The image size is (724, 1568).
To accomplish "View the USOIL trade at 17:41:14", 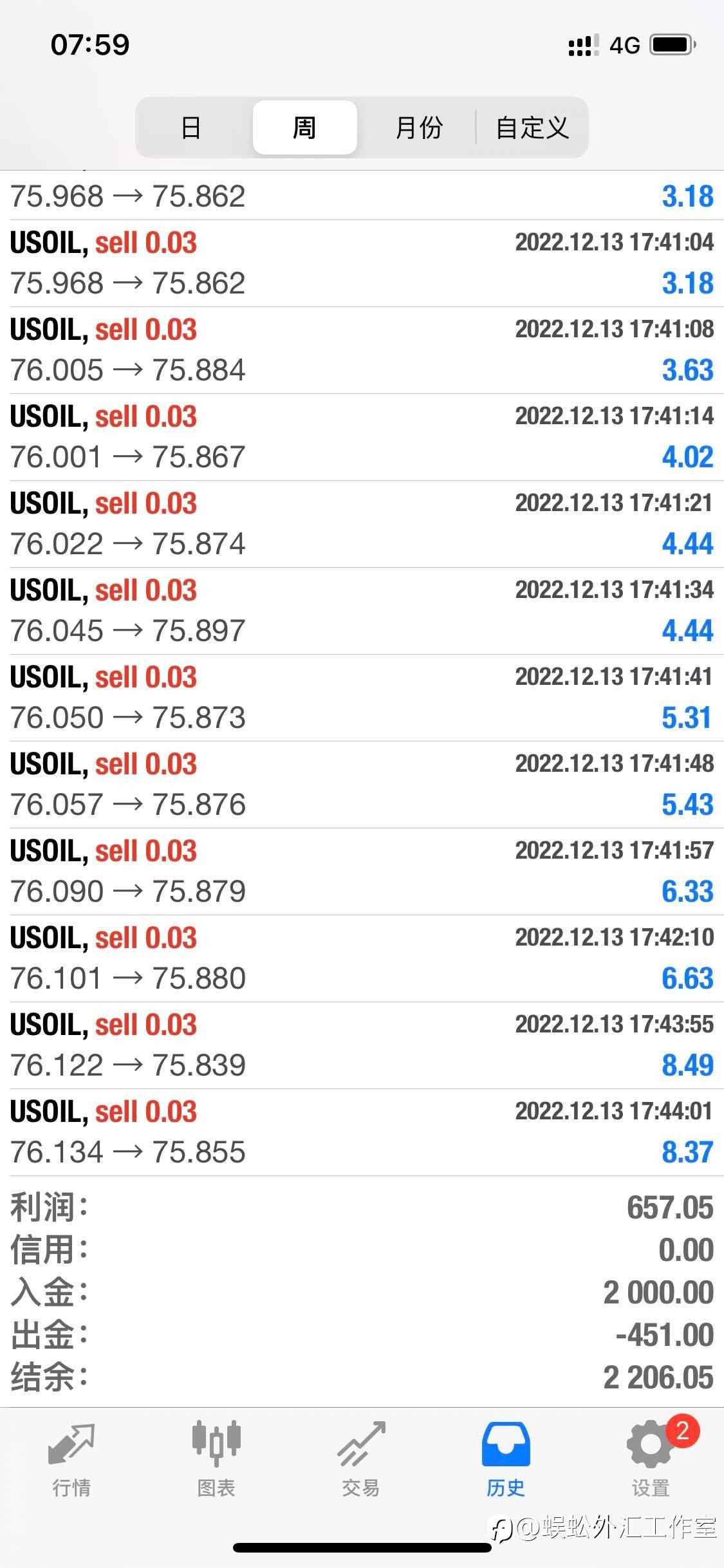I will [x=362, y=437].
